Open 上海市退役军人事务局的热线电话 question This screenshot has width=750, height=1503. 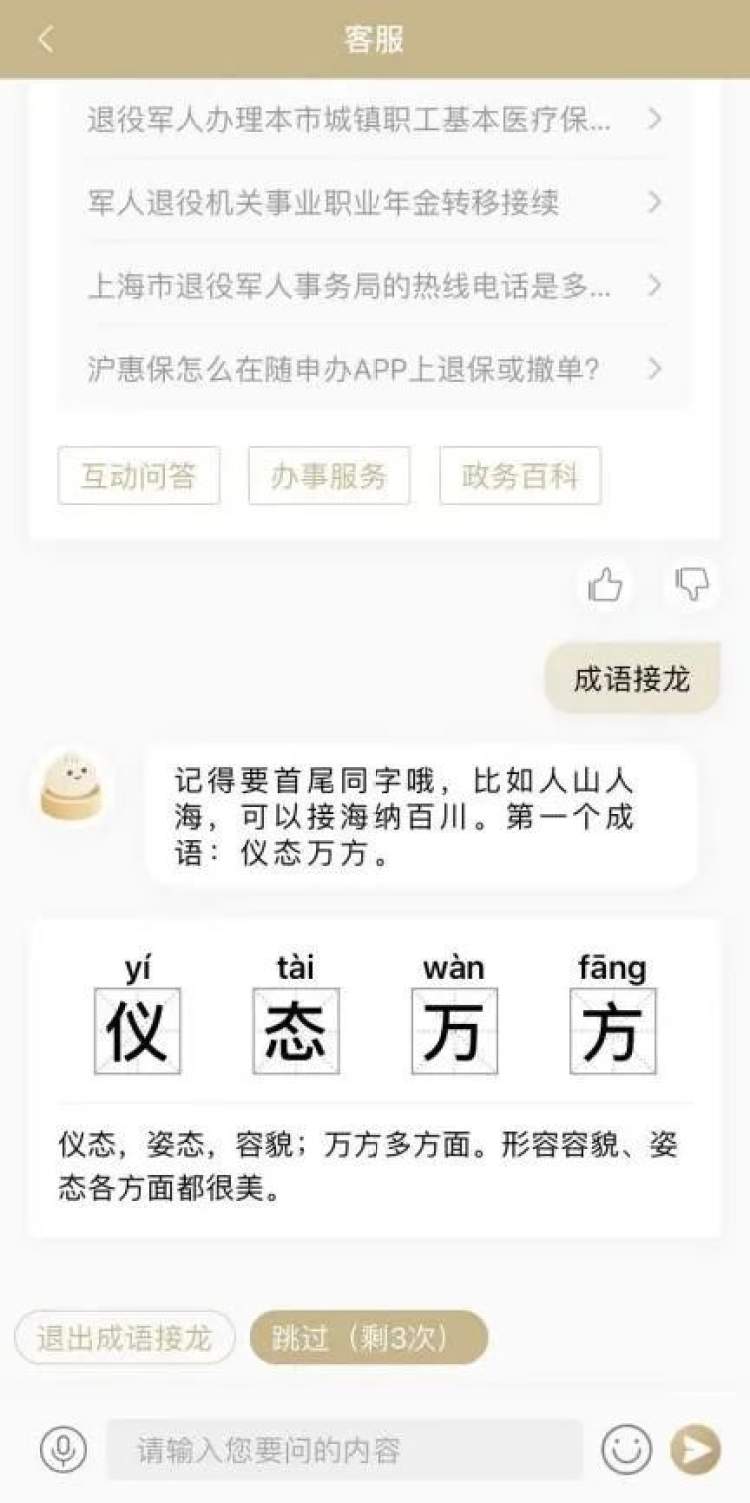point(375,286)
